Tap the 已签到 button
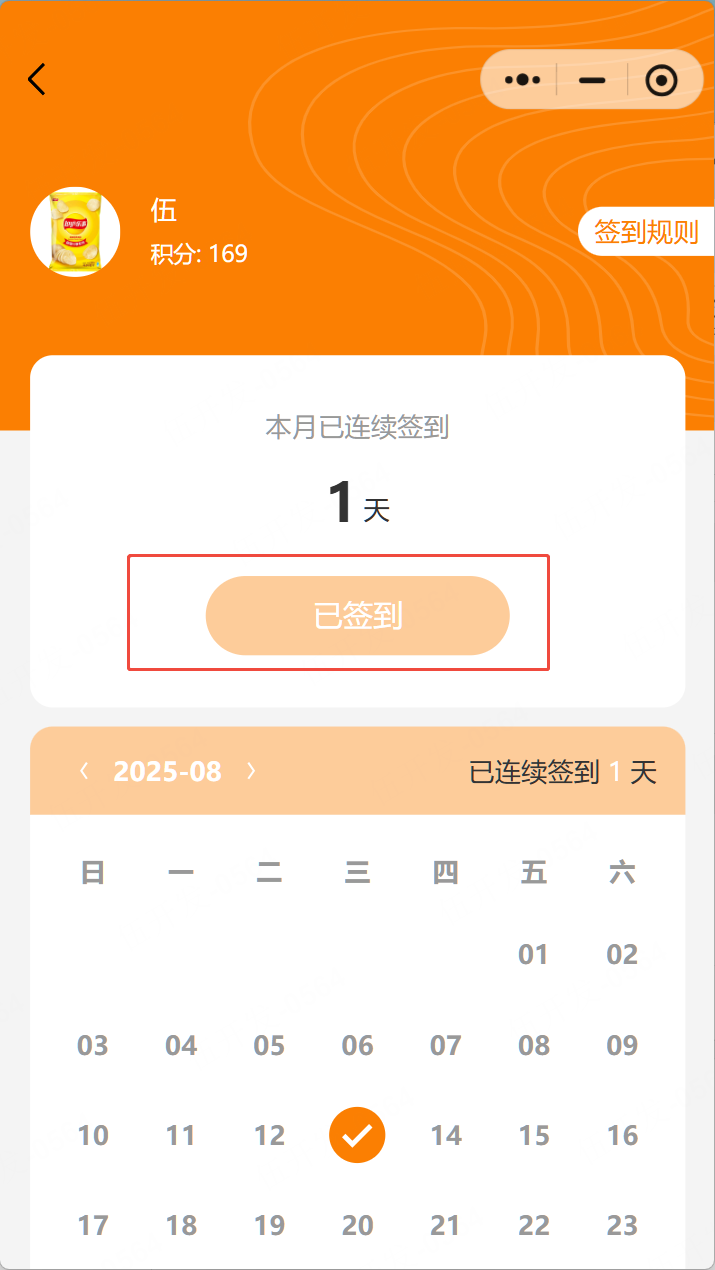Screen dimensions: 715x1270 [357, 616]
